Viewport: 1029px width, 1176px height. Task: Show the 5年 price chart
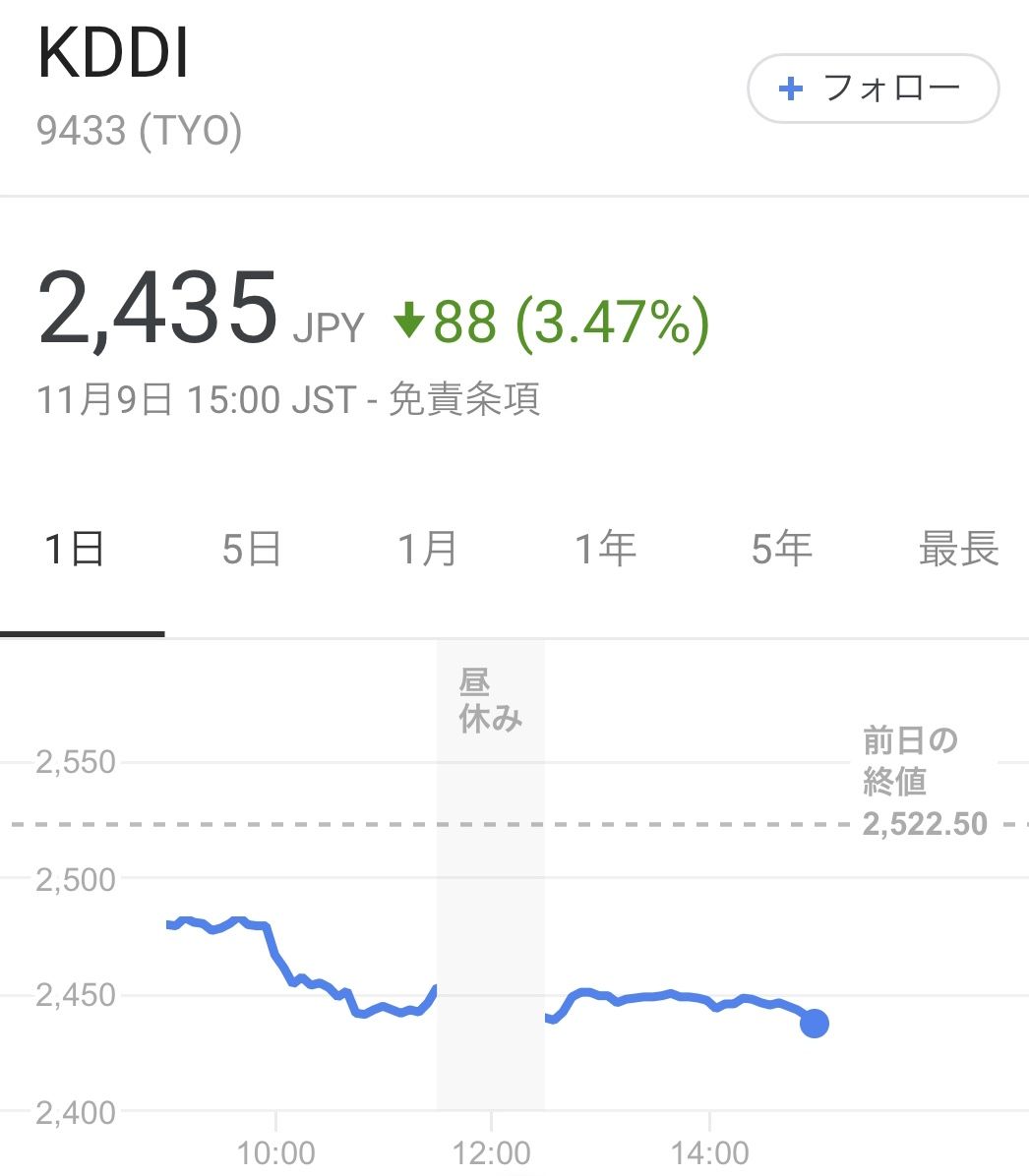pos(782,549)
